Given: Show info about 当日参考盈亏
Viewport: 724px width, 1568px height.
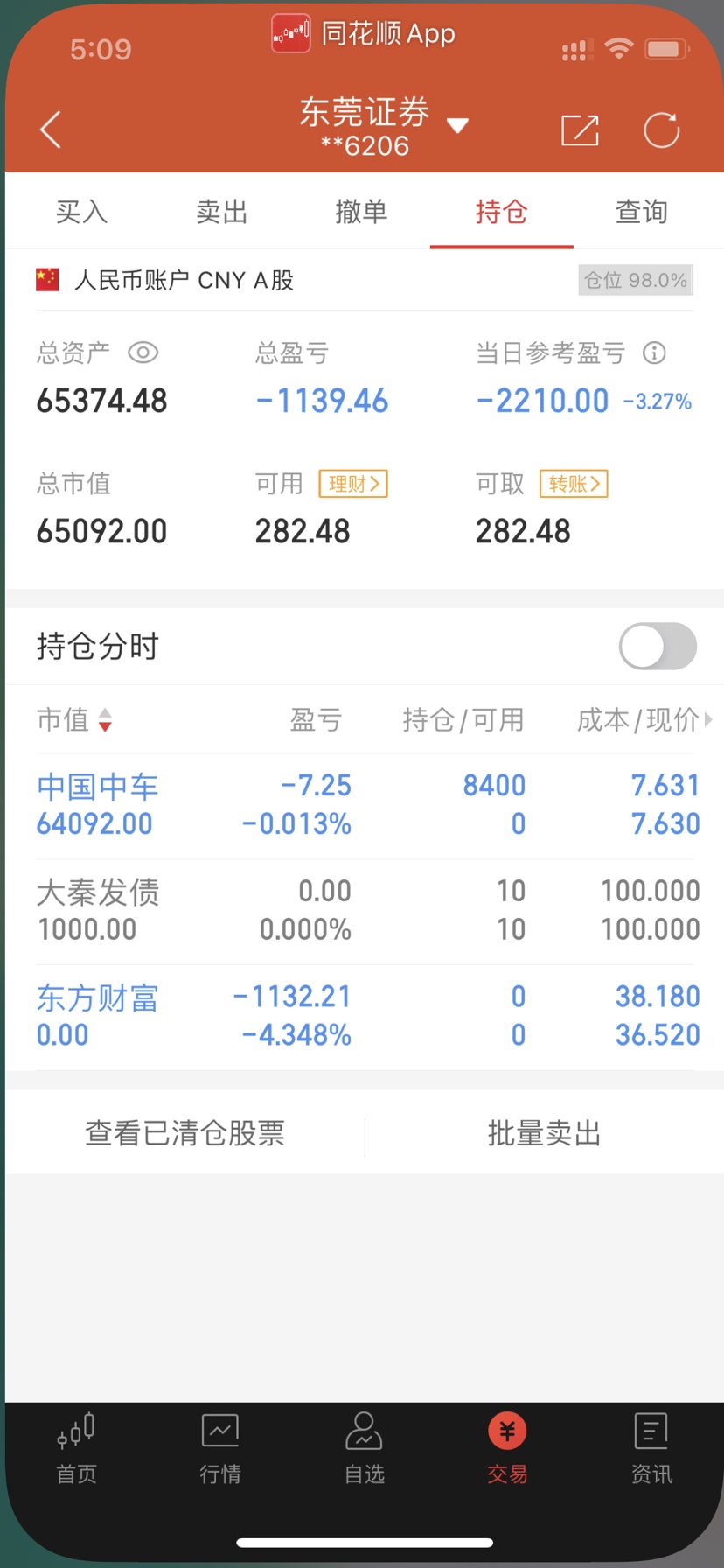Looking at the screenshot, I should [x=654, y=353].
